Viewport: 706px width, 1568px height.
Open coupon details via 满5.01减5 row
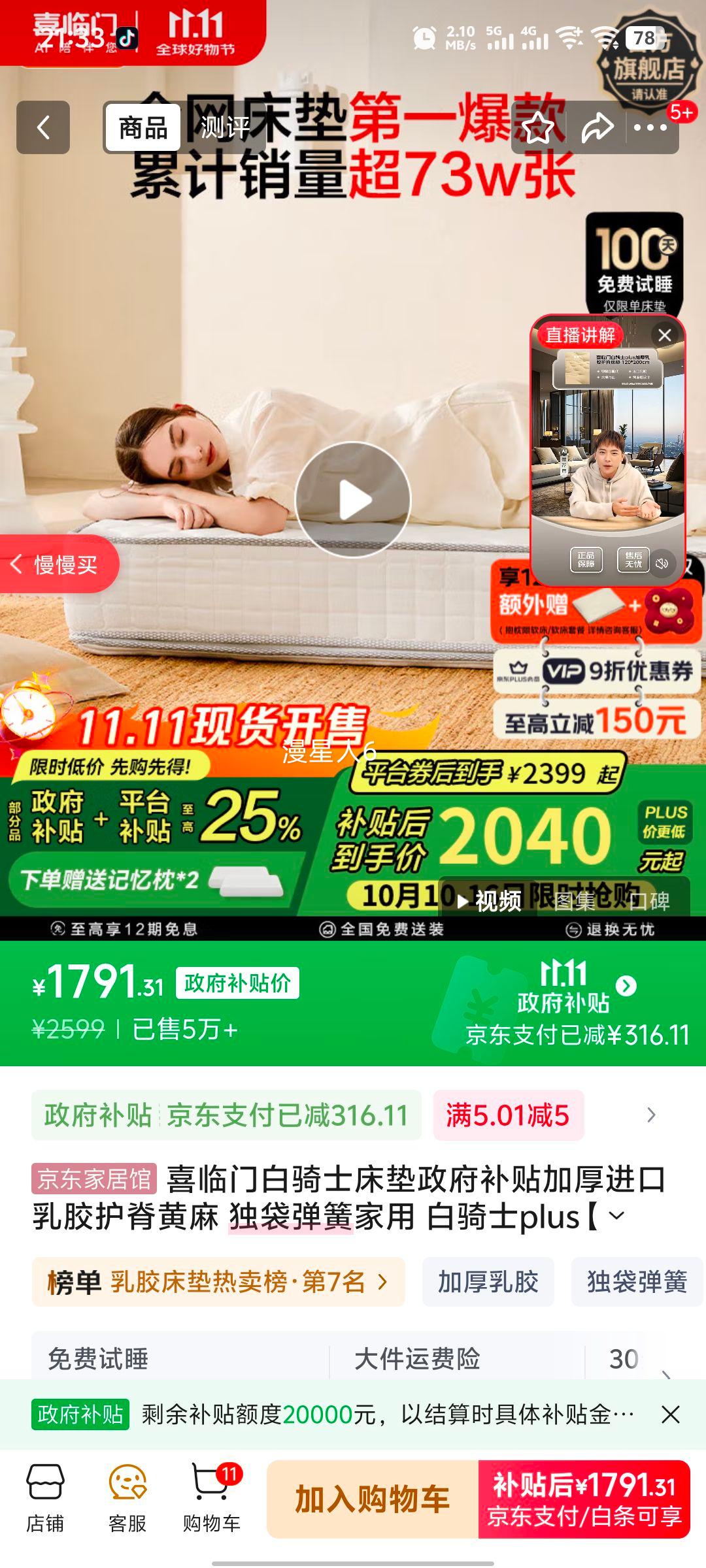(650, 1115)
